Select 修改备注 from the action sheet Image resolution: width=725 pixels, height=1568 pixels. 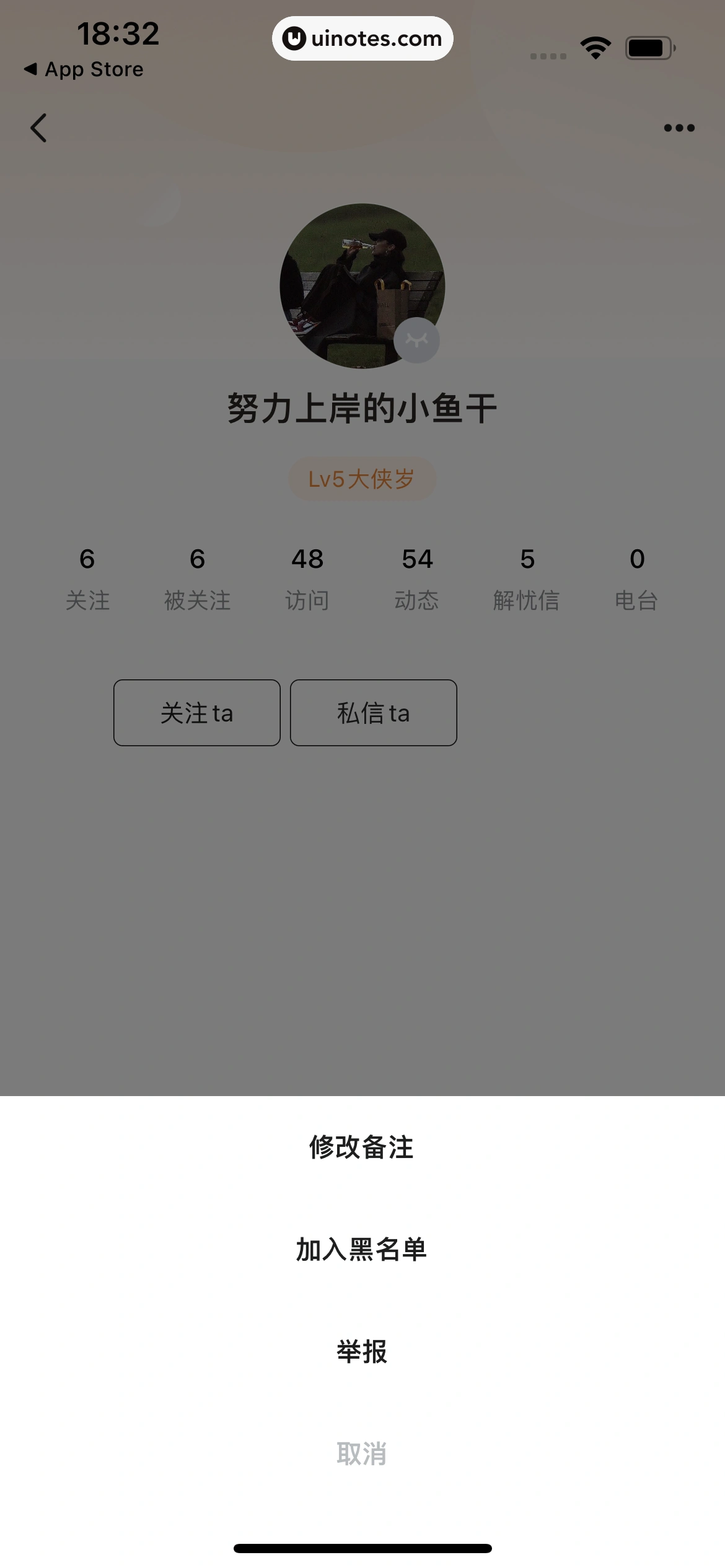[362, 1146]
